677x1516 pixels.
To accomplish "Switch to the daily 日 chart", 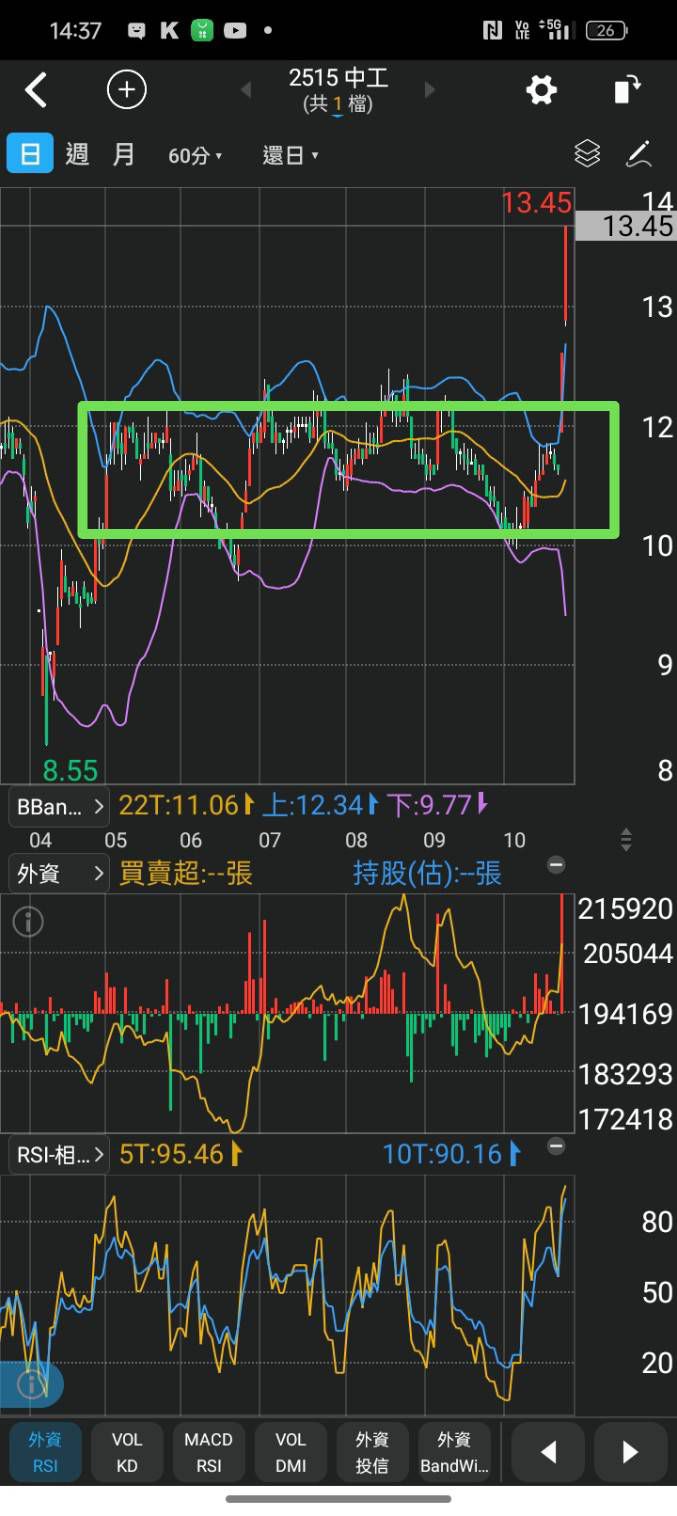I will pyautogui.click(x=30, y=155).
